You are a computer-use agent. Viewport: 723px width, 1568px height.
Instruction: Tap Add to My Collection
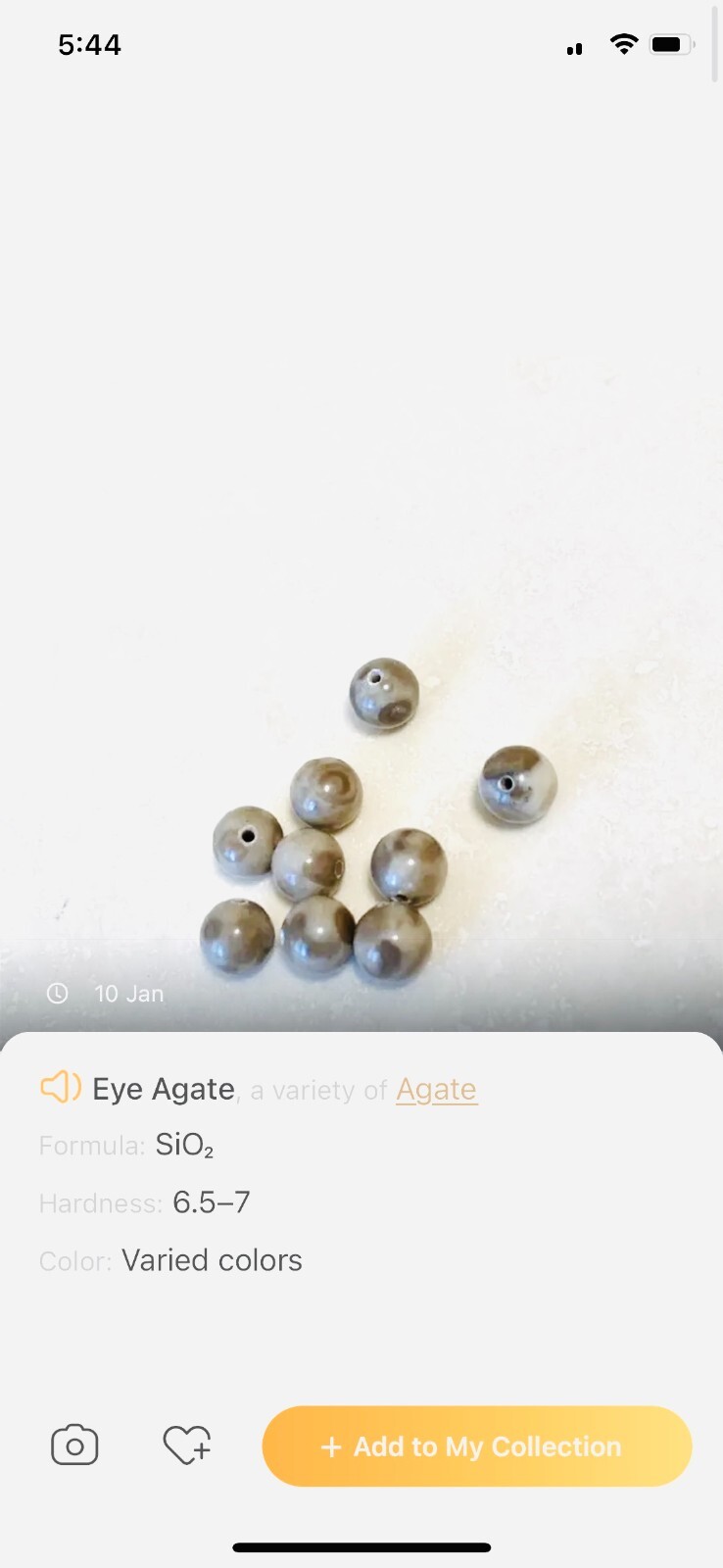477,1446
